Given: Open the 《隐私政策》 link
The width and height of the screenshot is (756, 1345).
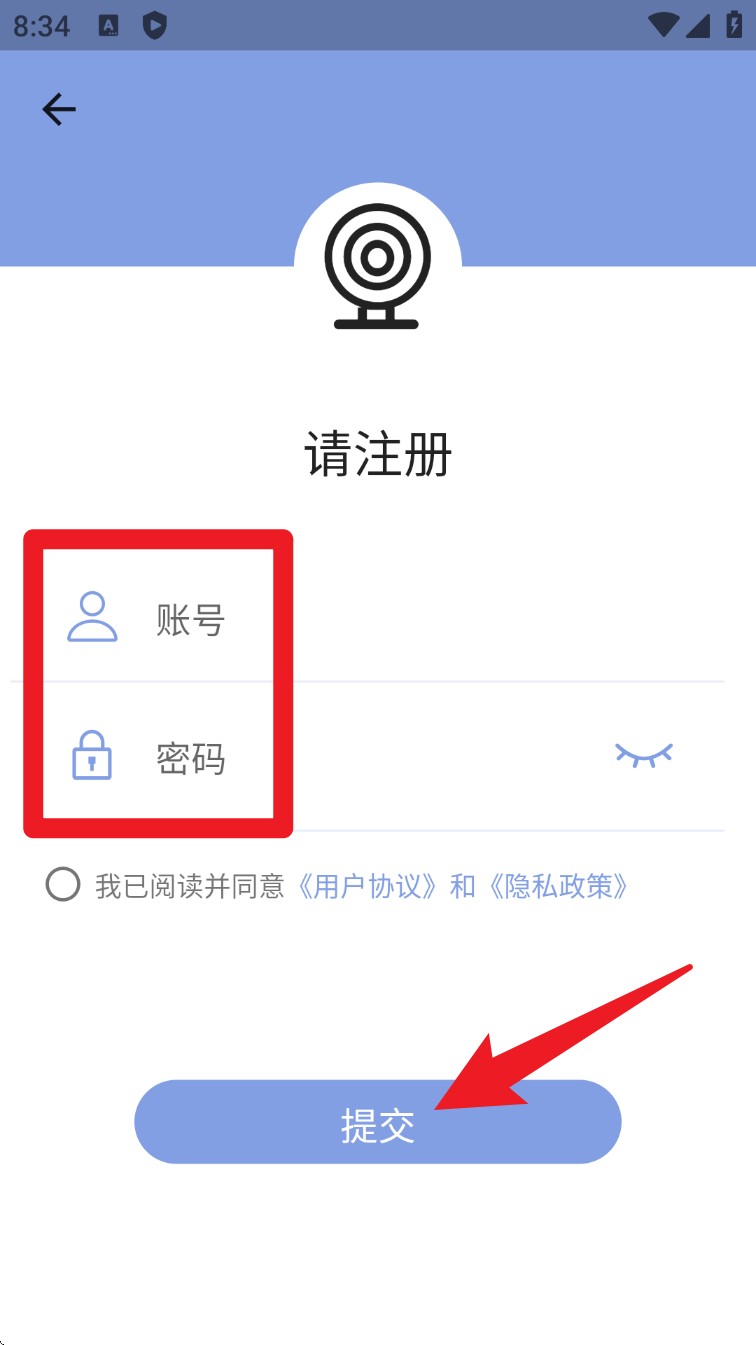Looking at the screenshot, I should 558,886.
